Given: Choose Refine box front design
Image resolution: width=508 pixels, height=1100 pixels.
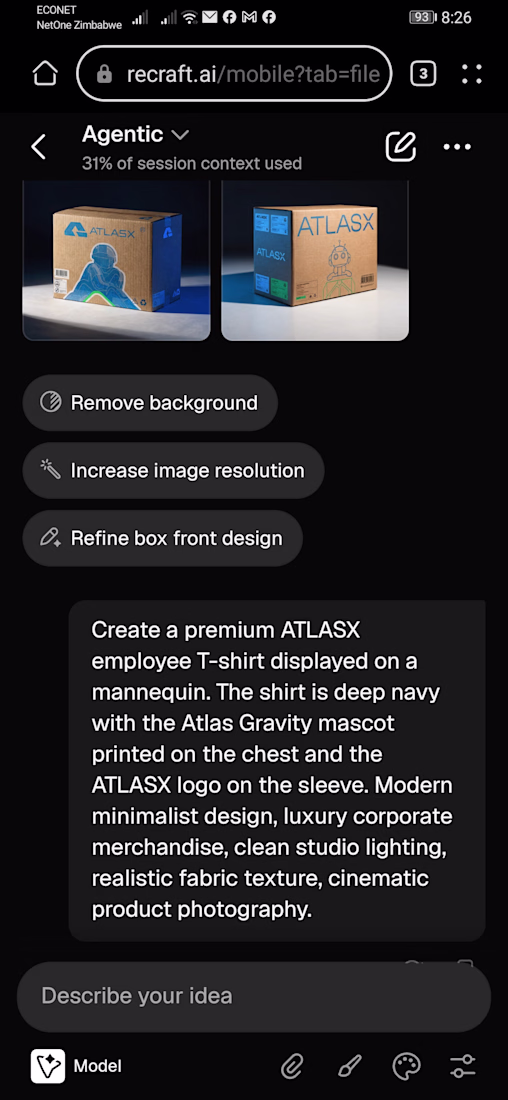Looking at the screenshot, I should click(x=163, y=538).
